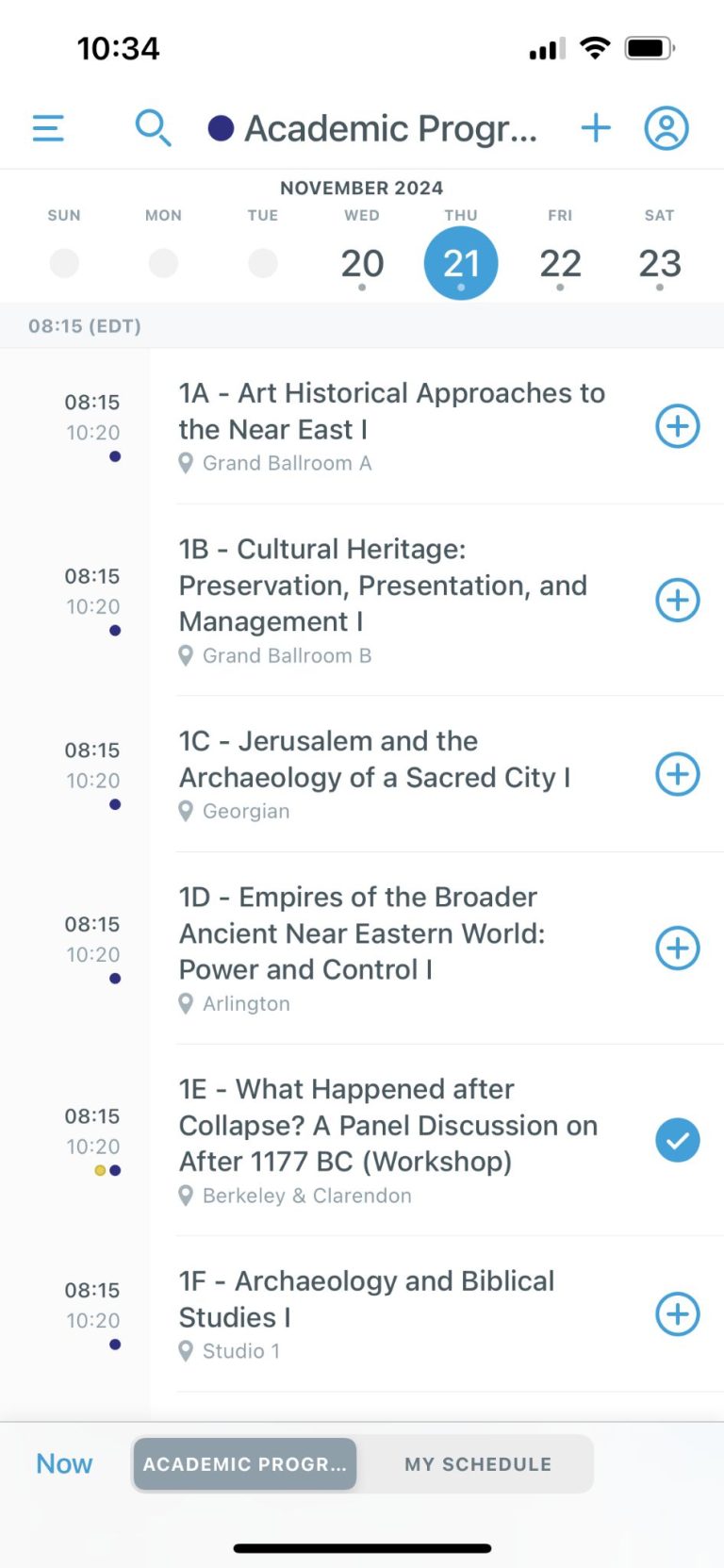Screen dimensions: 724x1568
Task: Add 1F Archaeology and Biblical Studies
Action: pos(678,1314)
